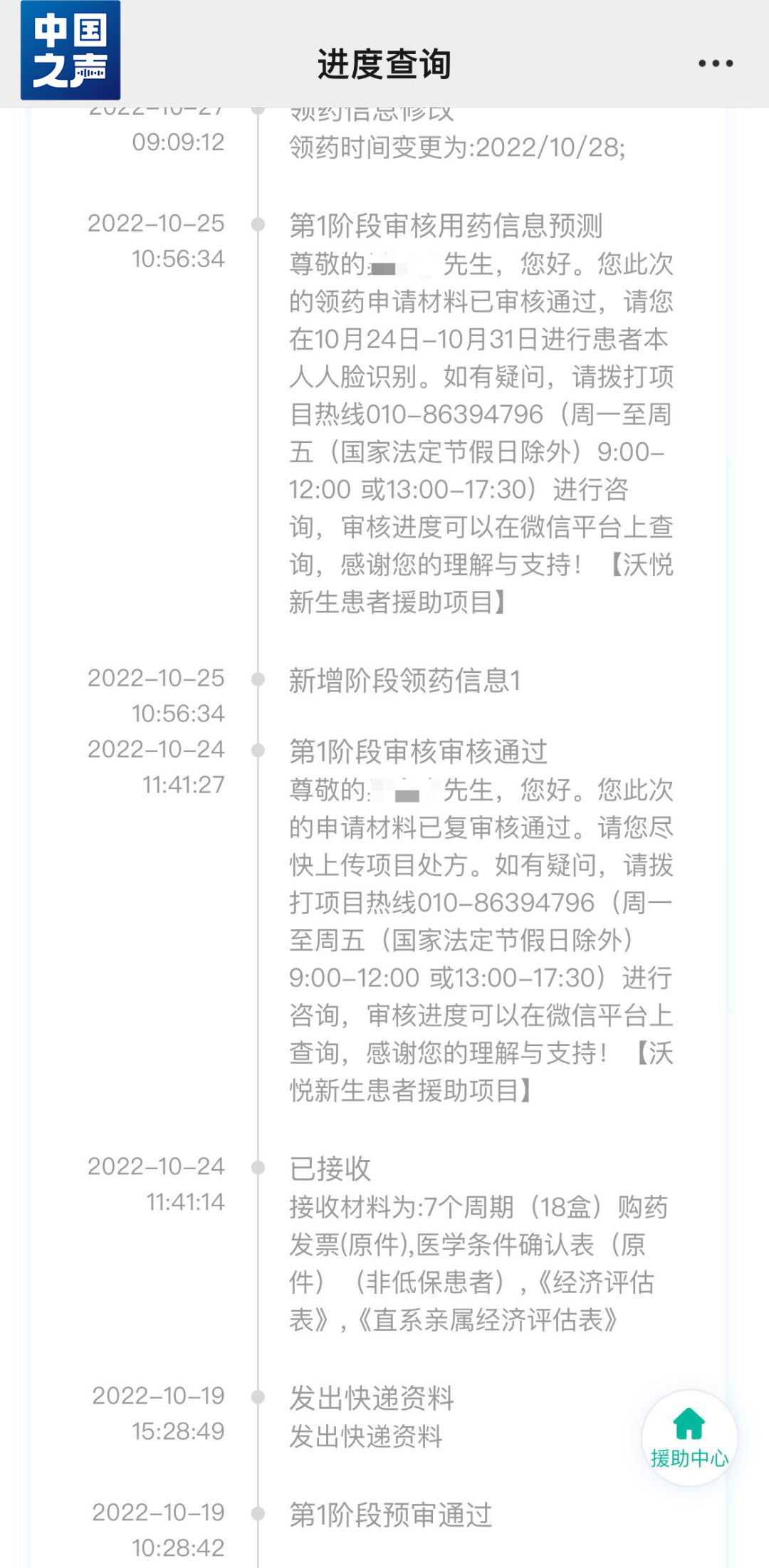Open the 援助中心 floating home button
The height and width of the screenshot is (1568, 769).
[x=689, y=1438]
